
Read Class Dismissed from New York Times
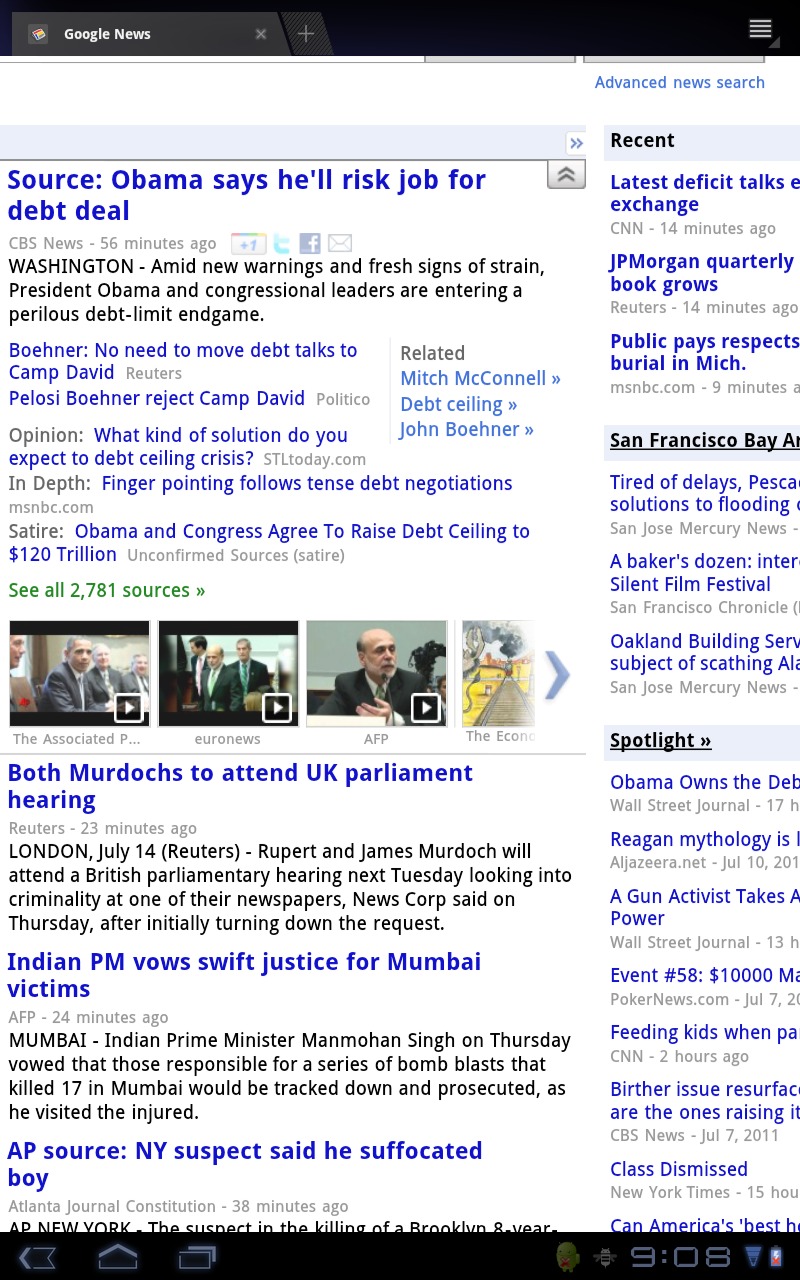click(679, 1169)
